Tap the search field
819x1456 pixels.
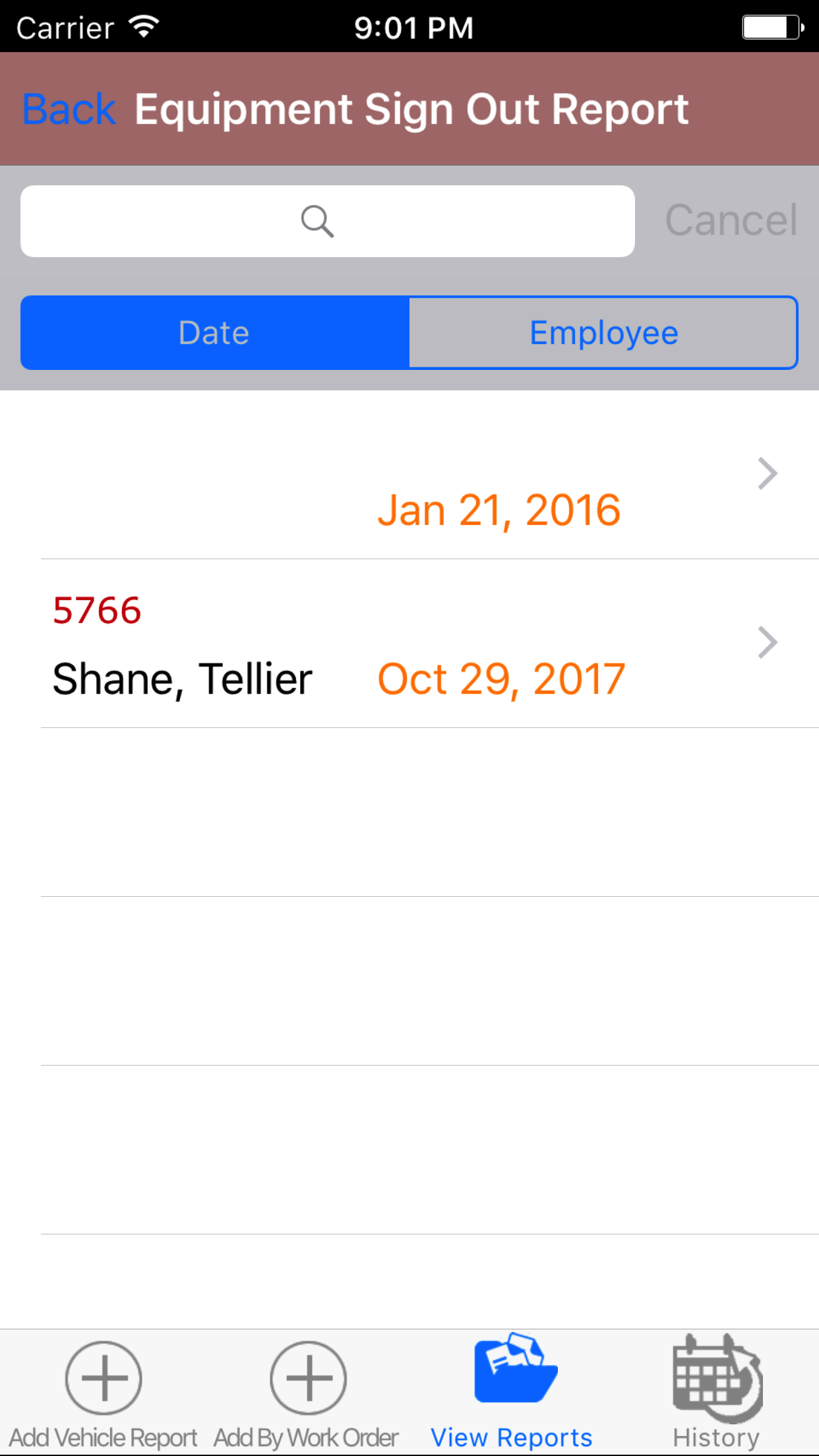tap(327, 222)
